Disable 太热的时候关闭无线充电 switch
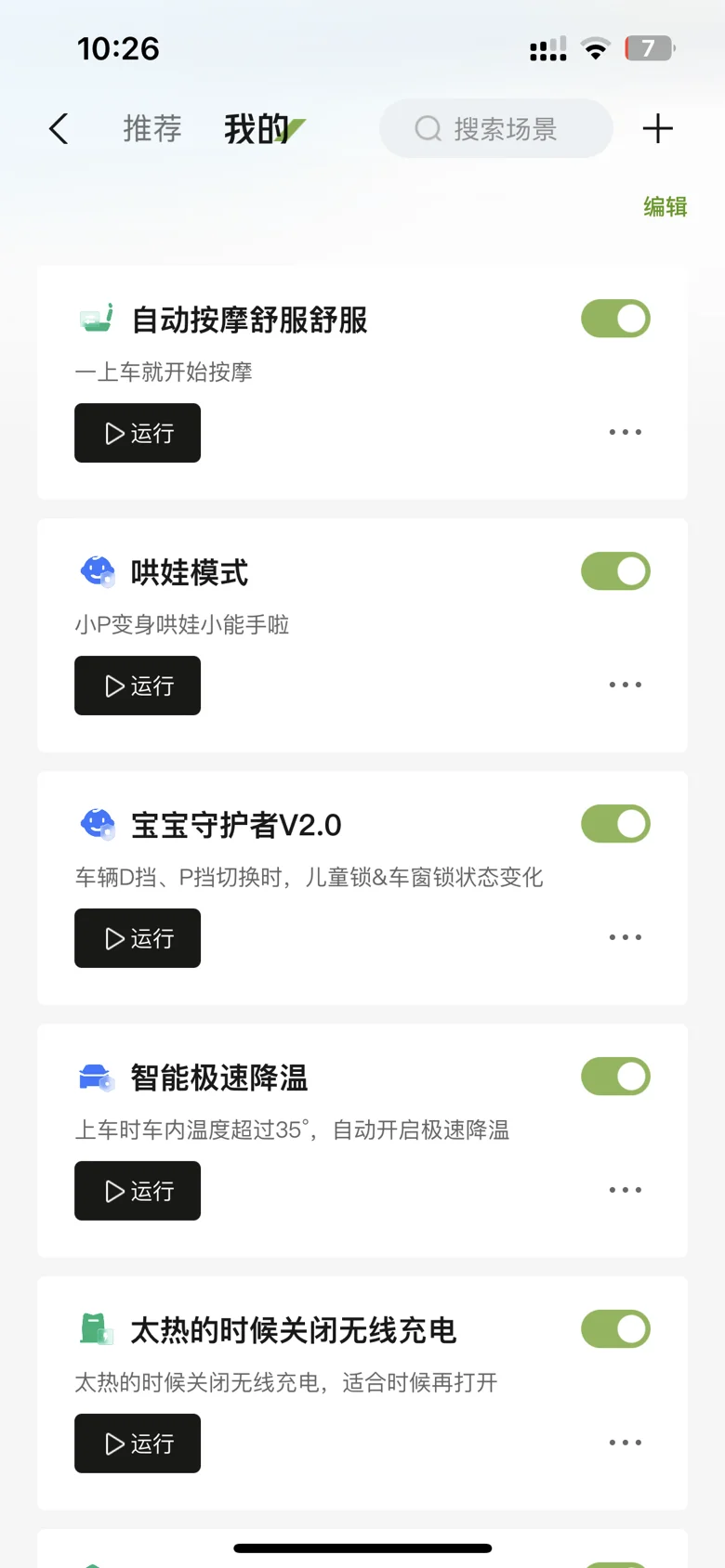Viewport: 725px width, 1568px height. tap(615, 1329)
